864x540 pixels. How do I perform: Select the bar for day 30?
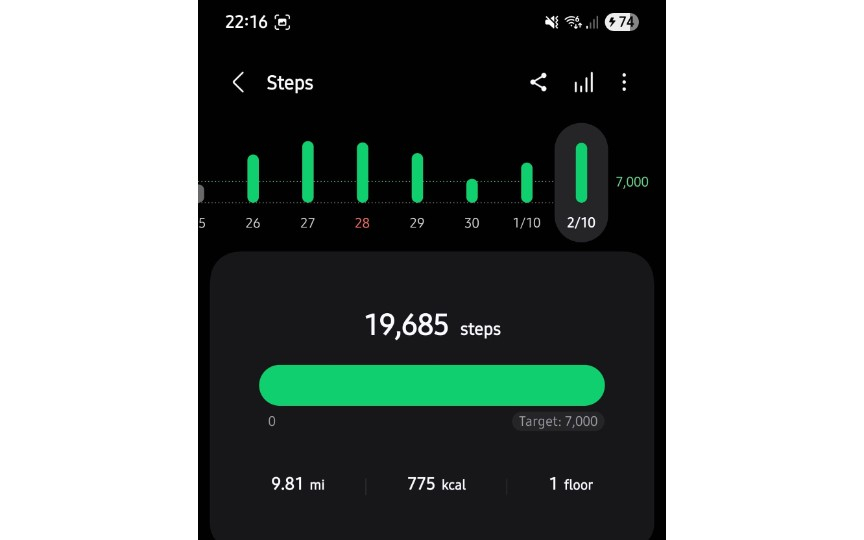tap(472, 190)
